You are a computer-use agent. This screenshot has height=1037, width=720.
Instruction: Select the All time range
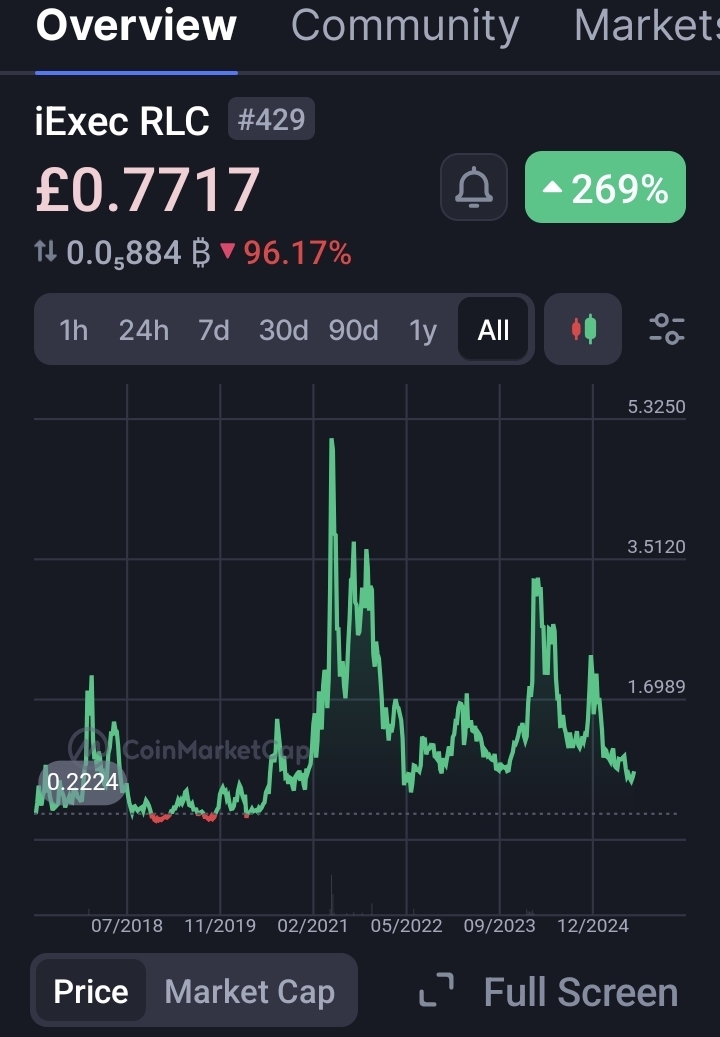click(493, 330)
